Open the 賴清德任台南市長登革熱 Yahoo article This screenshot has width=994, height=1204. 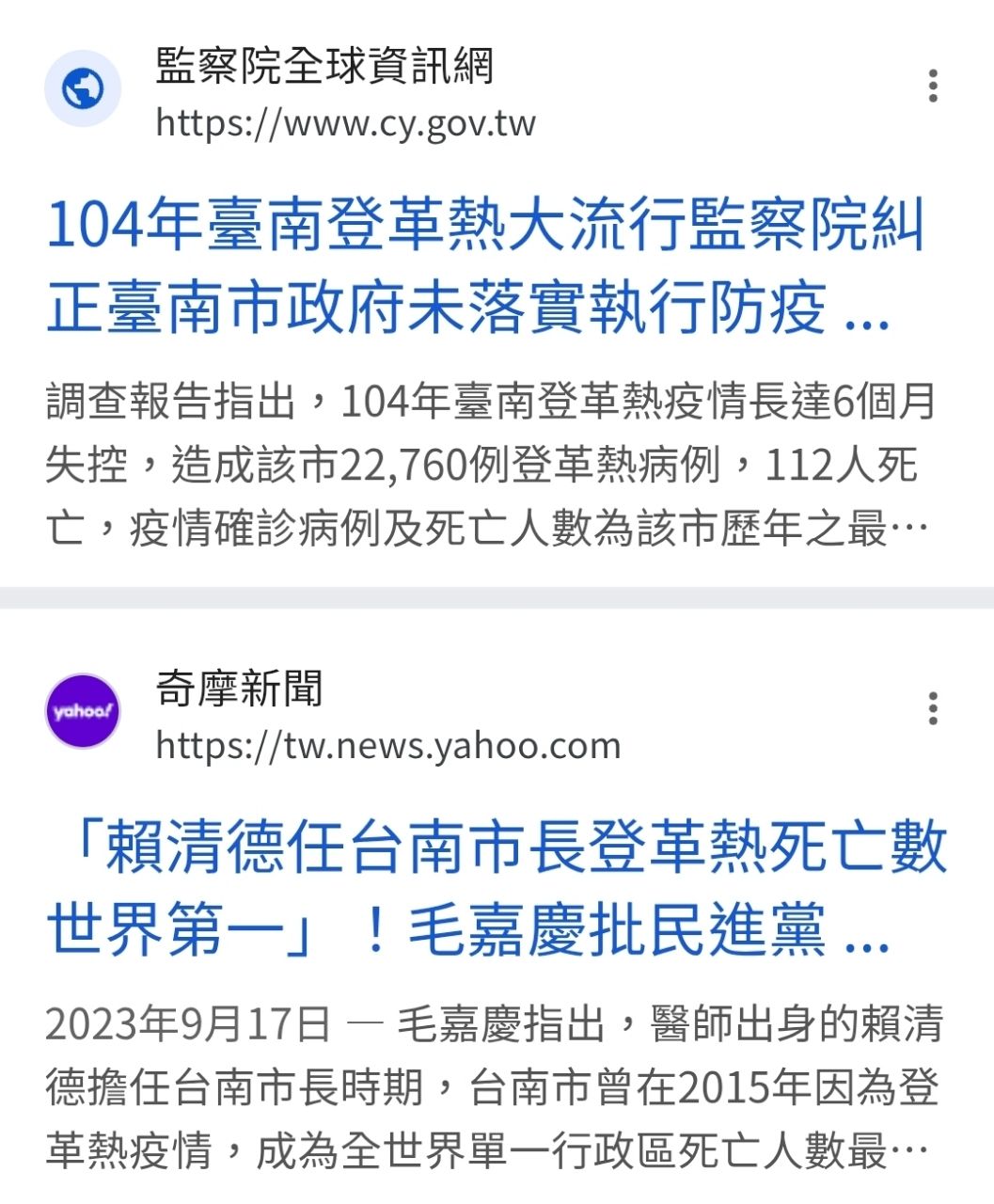(497, 887)
